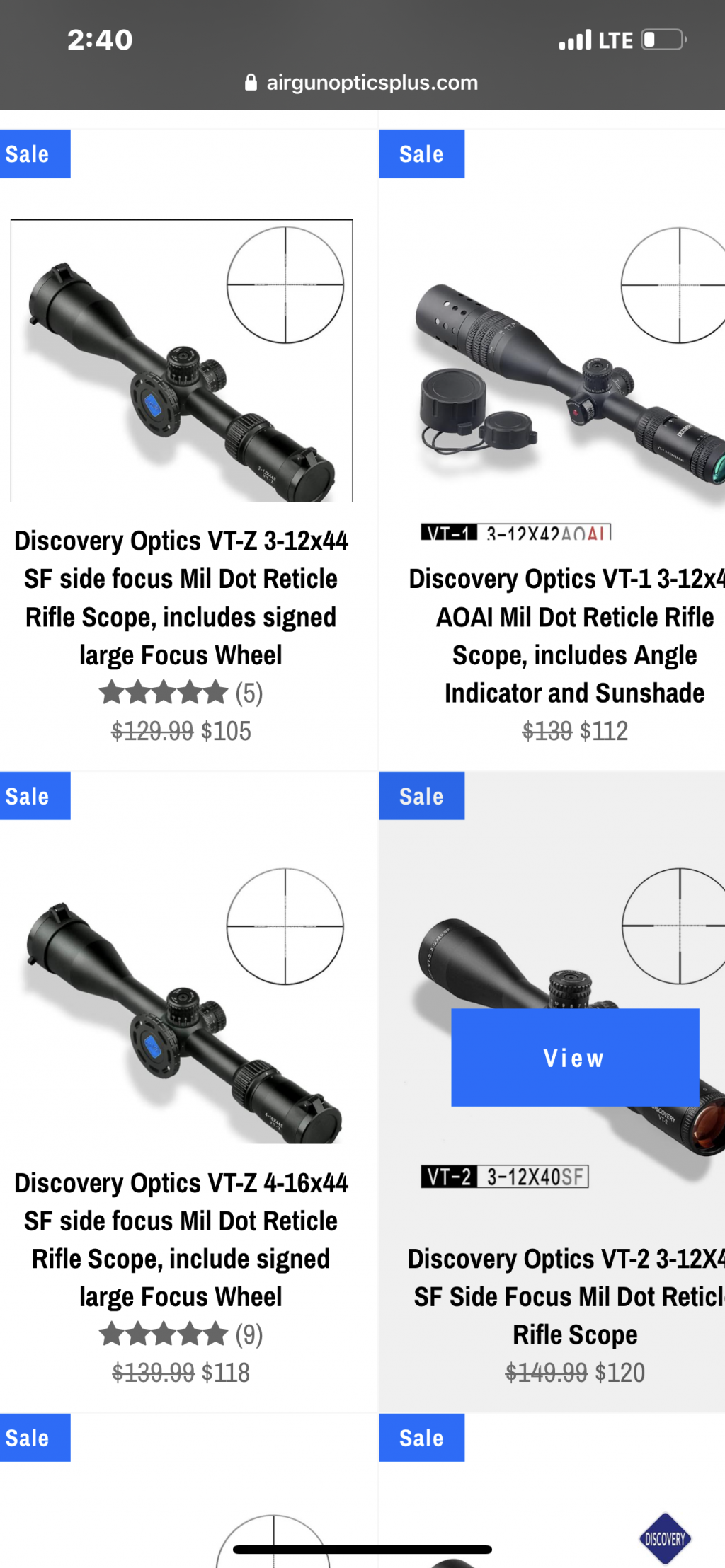The width and height of the screenshot is (725, 1568).
Task: Open the VT-Z 4-16x44 scope product image
Action: [181, 1005]
